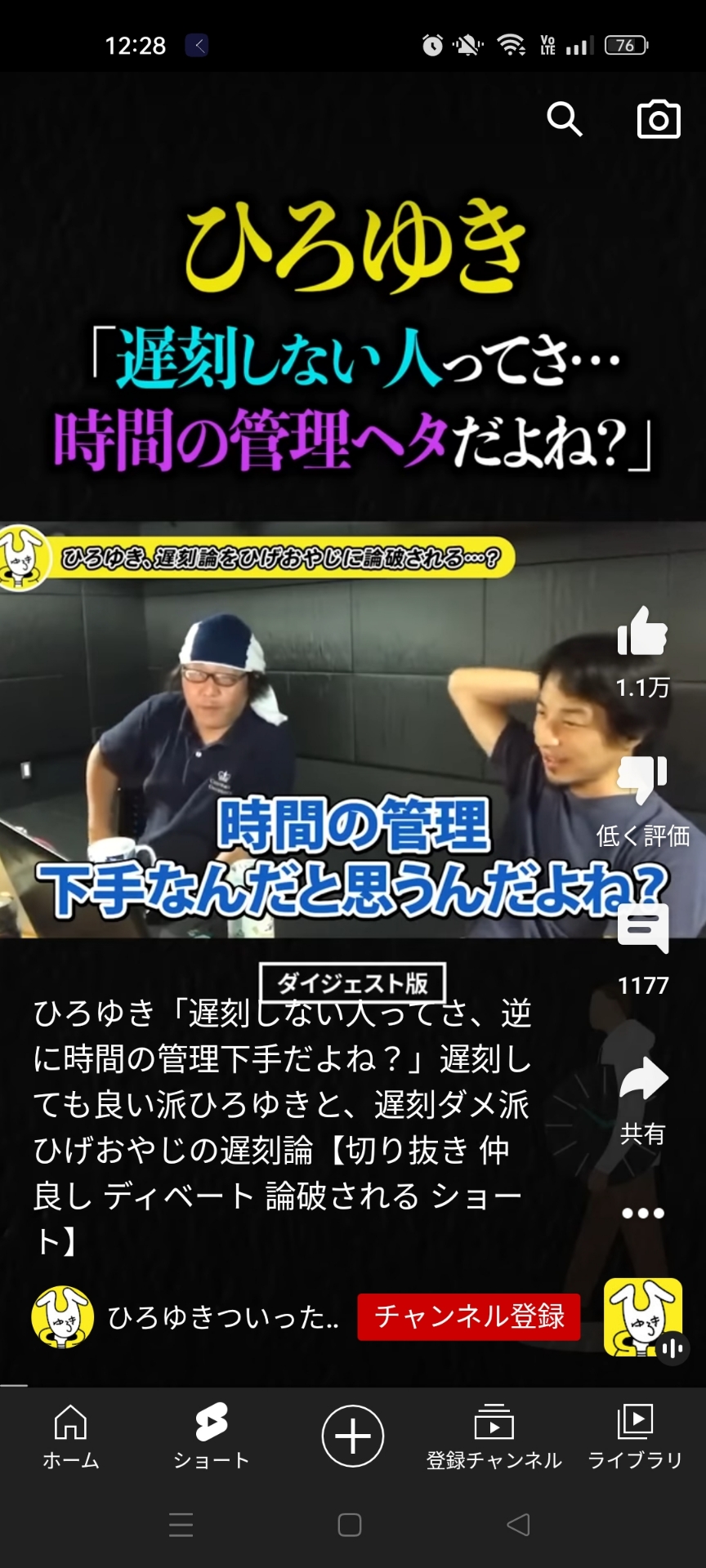Tap the system home button
This screenshot has width=706, height=1568.
pos(350,1525)
